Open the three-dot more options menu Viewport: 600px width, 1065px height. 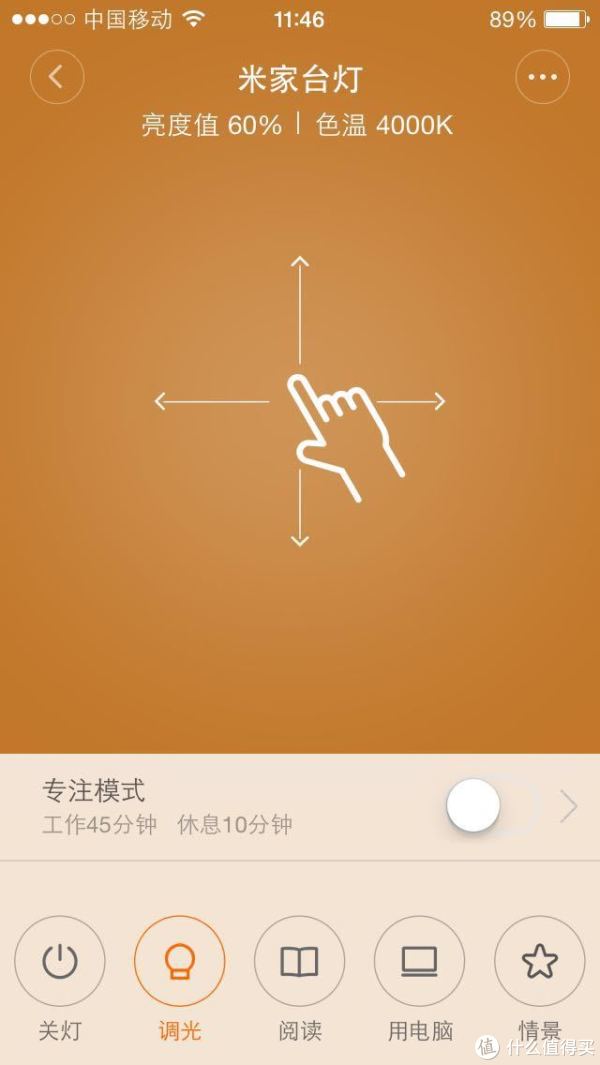(542, 77)
